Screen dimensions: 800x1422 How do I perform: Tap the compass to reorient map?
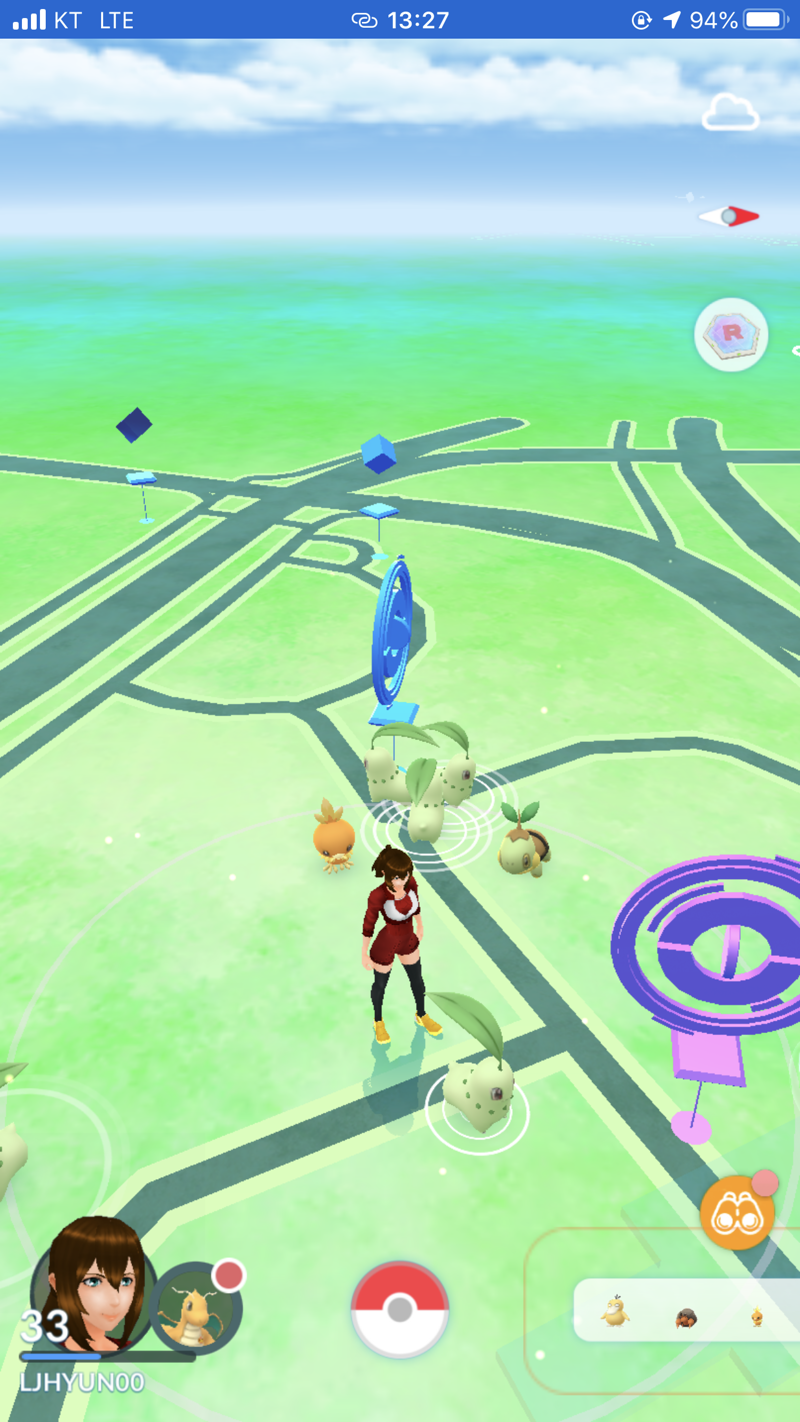(729, 216)
